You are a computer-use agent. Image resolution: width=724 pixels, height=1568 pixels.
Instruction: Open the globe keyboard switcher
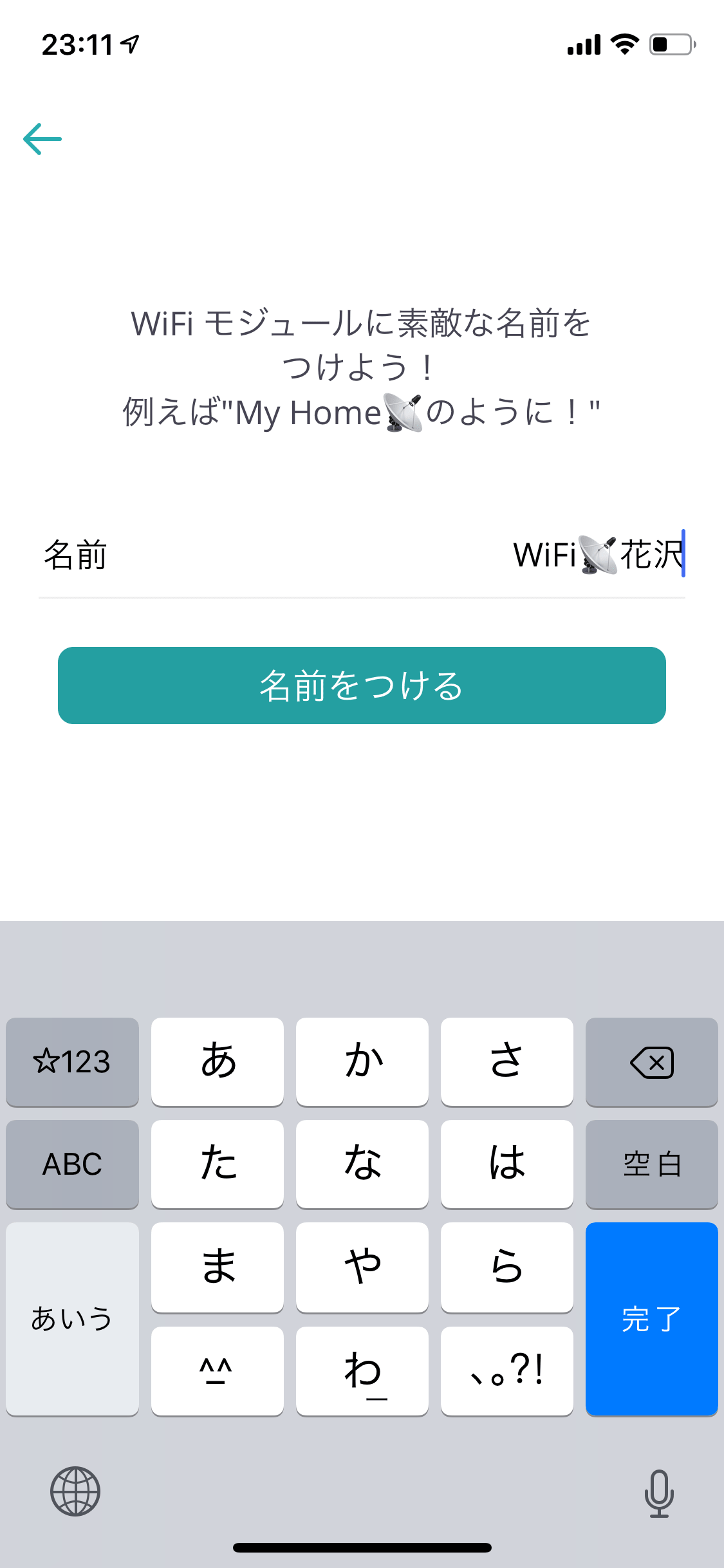75,1491
